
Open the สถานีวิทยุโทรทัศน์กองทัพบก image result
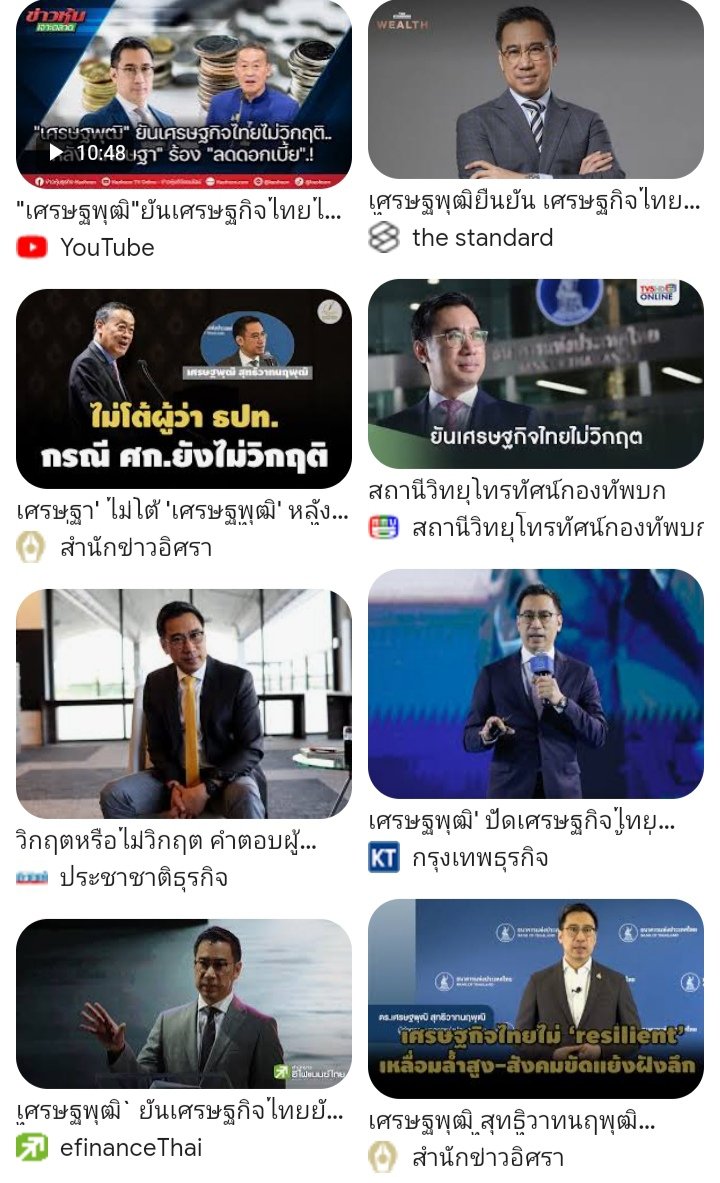(x=536, y=374)
